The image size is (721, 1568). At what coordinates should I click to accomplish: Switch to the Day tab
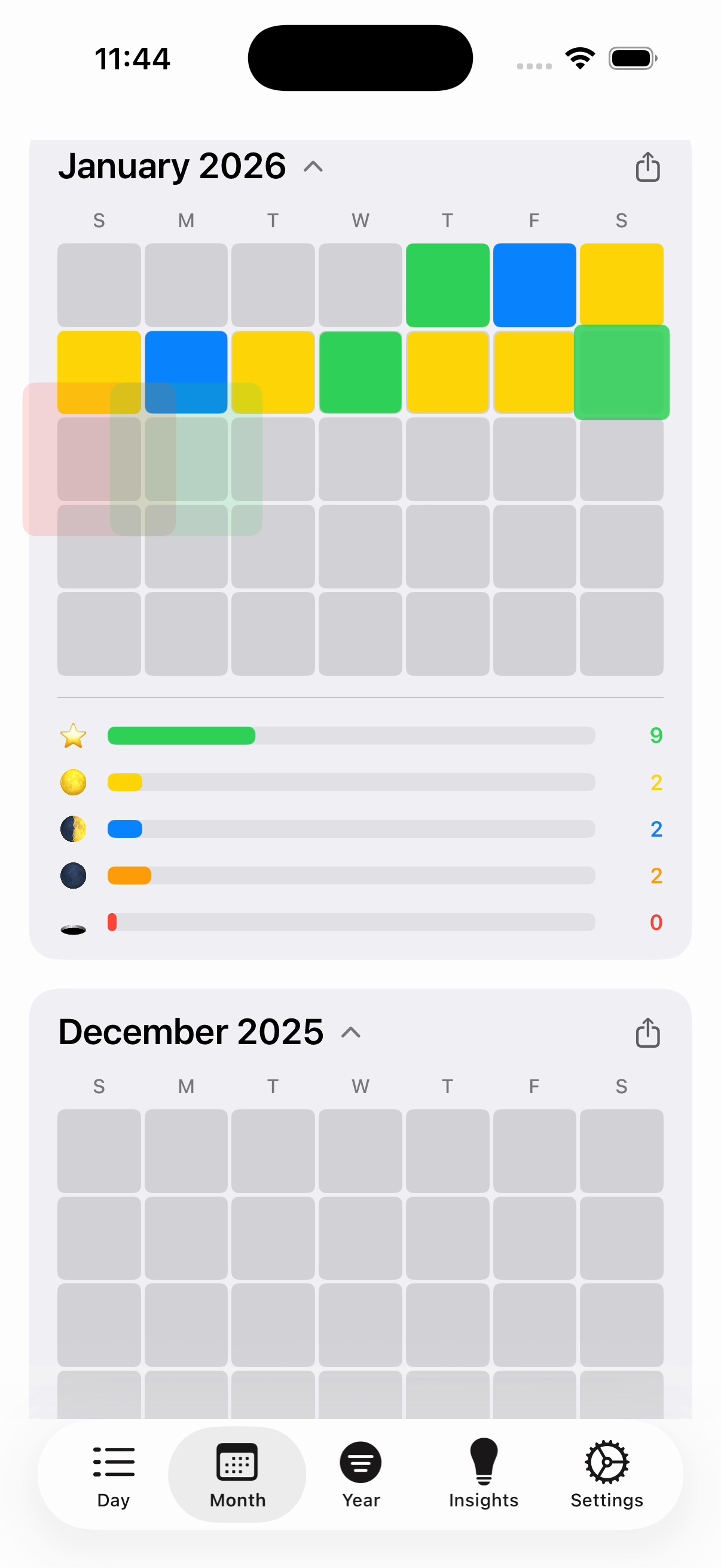(113, 1474)
